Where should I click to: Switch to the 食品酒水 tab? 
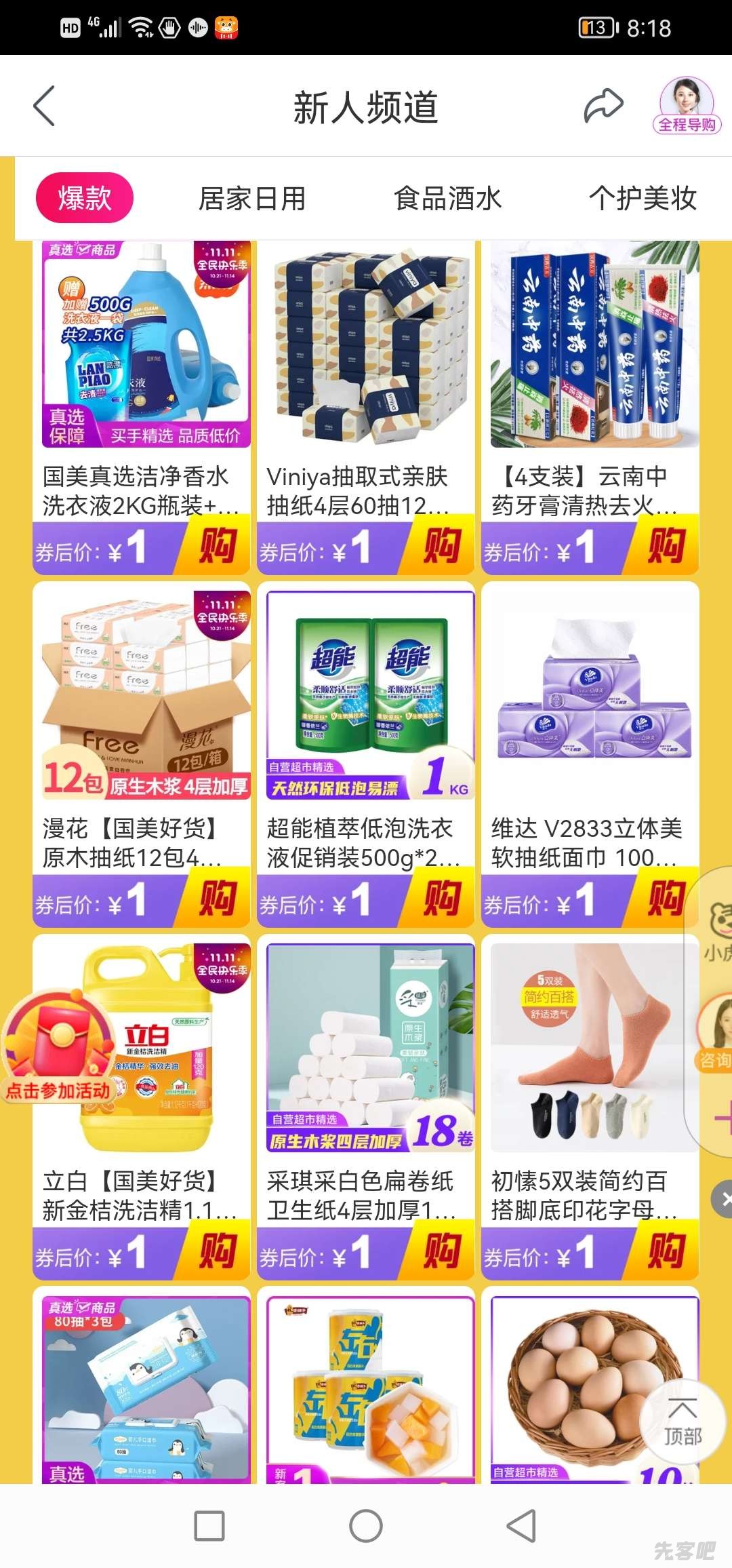[x=447, y=199]
